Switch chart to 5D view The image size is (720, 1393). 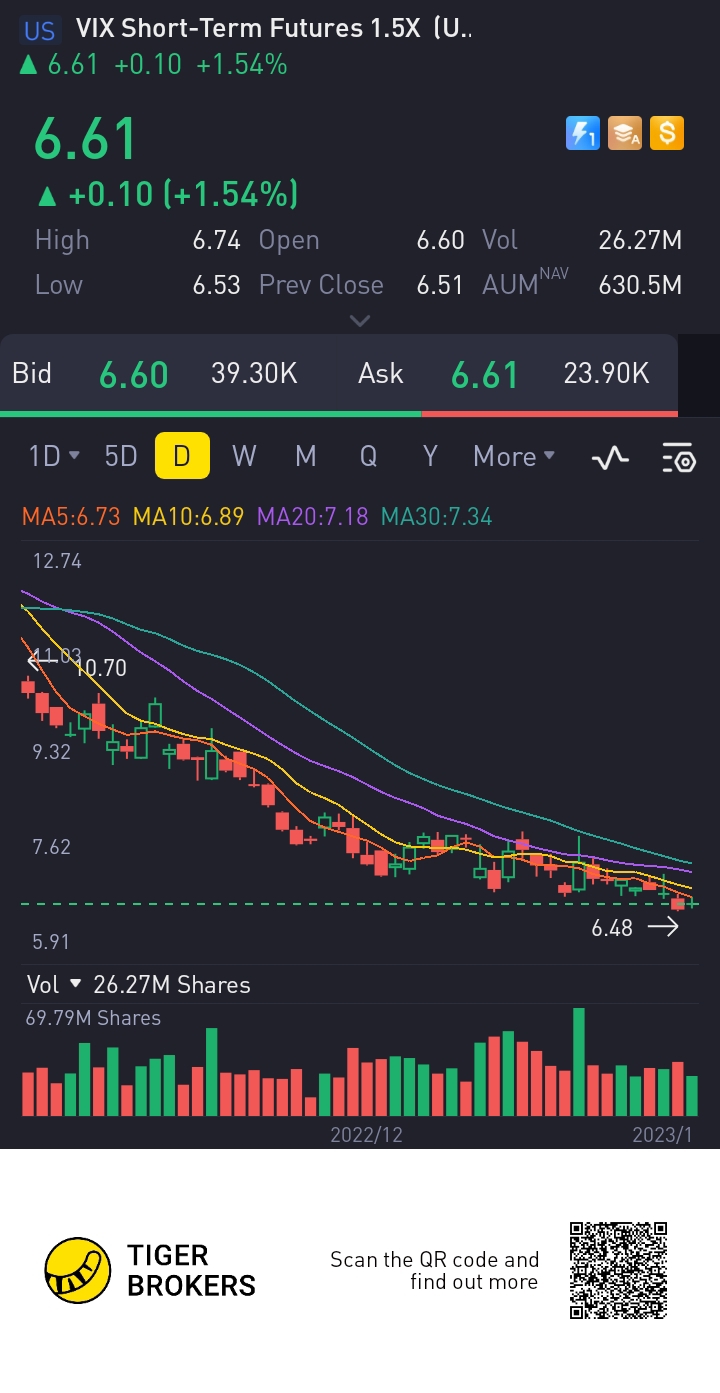point(121,456)
